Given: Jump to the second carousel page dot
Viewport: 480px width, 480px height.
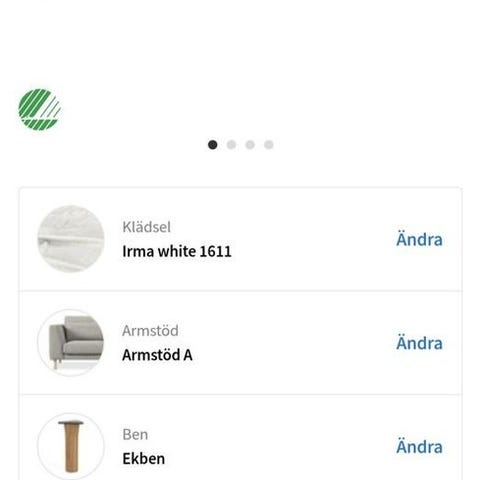Looking at the screenshot, I should pos(231,145).
